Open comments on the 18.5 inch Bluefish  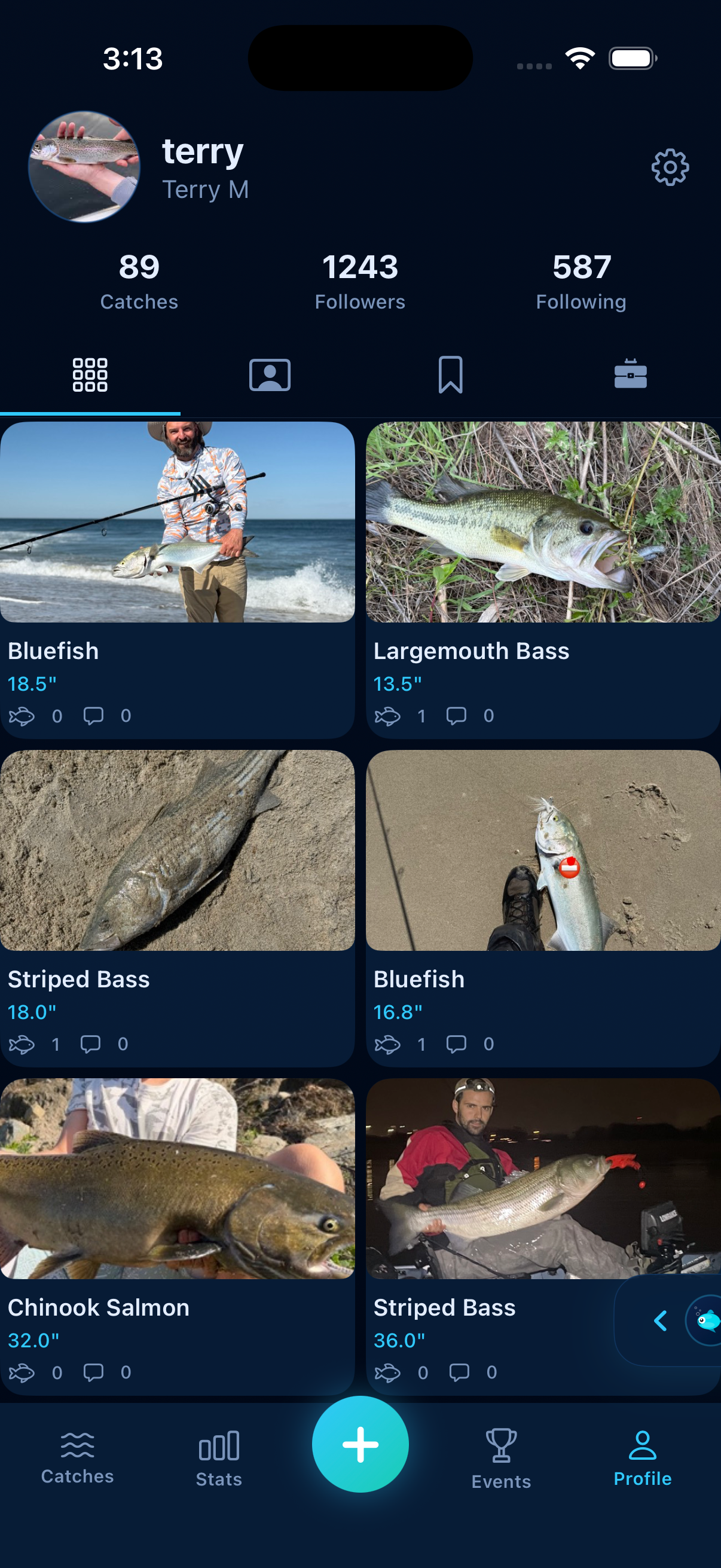[x=94, y=716]
